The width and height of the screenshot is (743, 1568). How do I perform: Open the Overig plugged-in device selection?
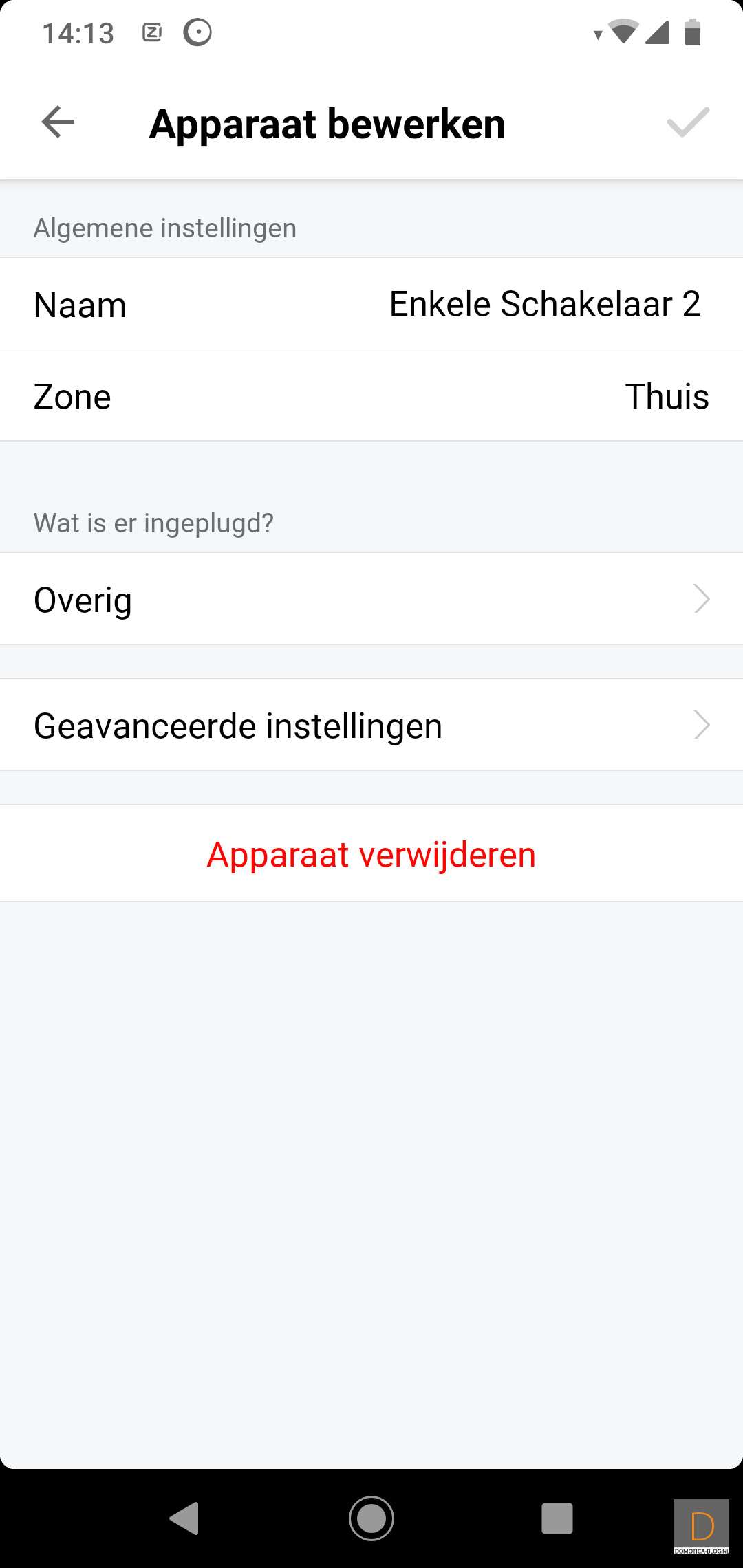point(371,599)
